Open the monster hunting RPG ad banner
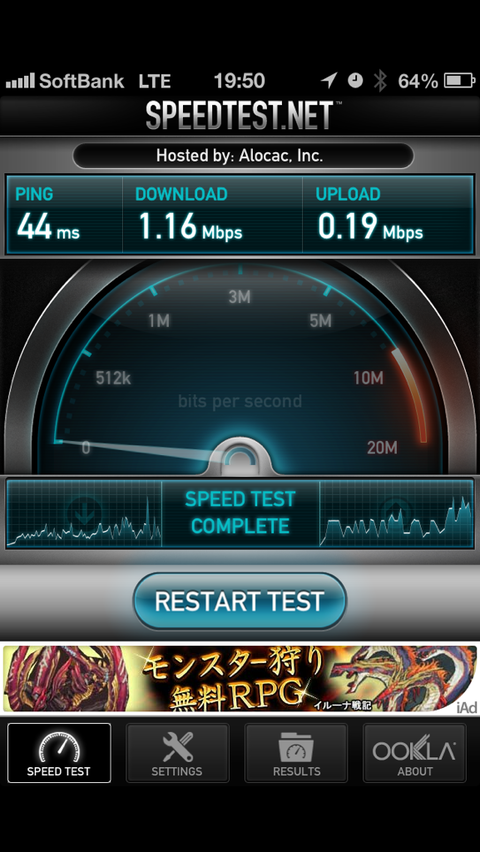The image size is (480, 852). (240, 678)
